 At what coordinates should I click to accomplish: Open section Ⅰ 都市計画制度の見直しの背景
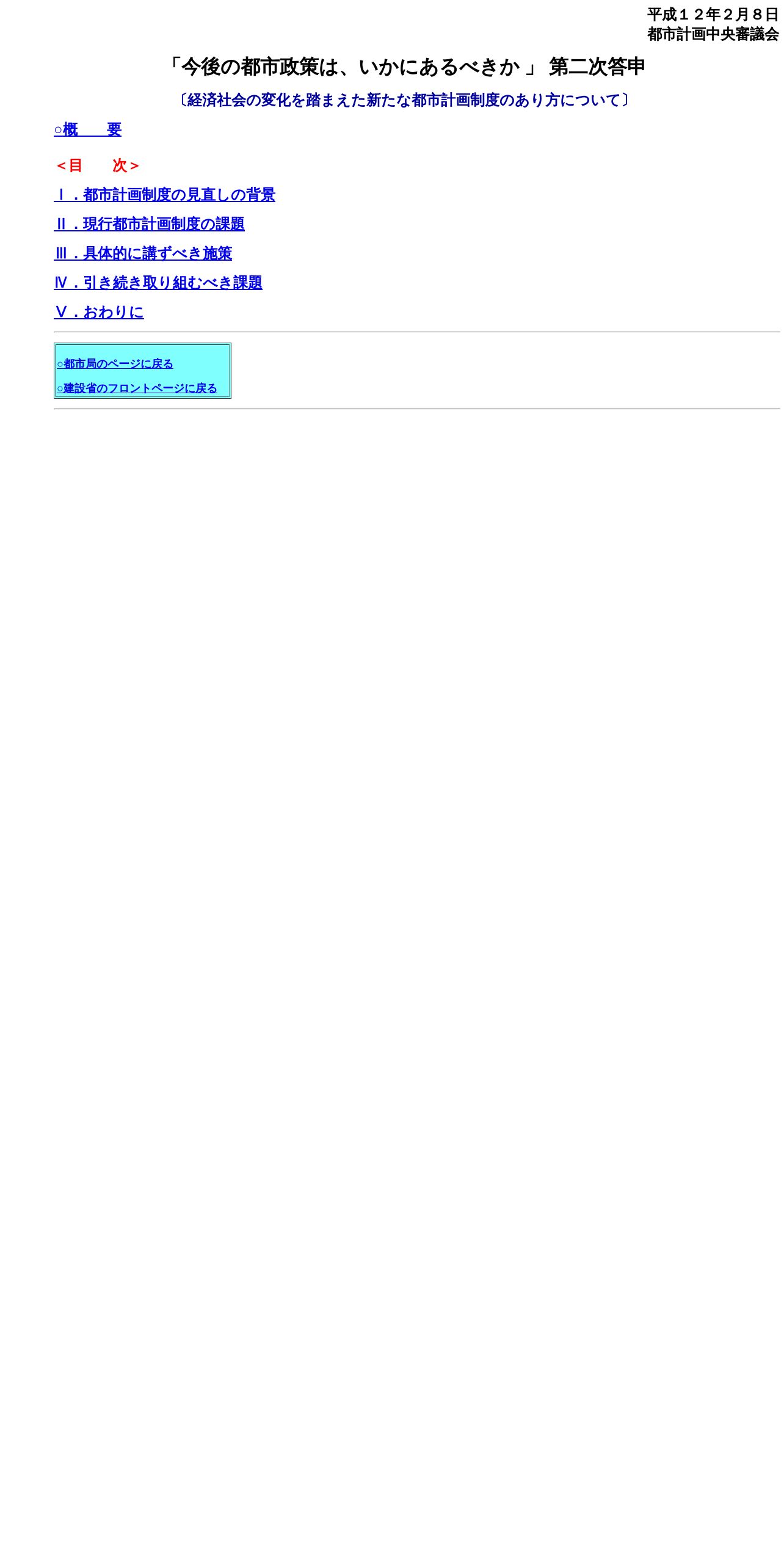pyautogui.click(x=164, y=195)
